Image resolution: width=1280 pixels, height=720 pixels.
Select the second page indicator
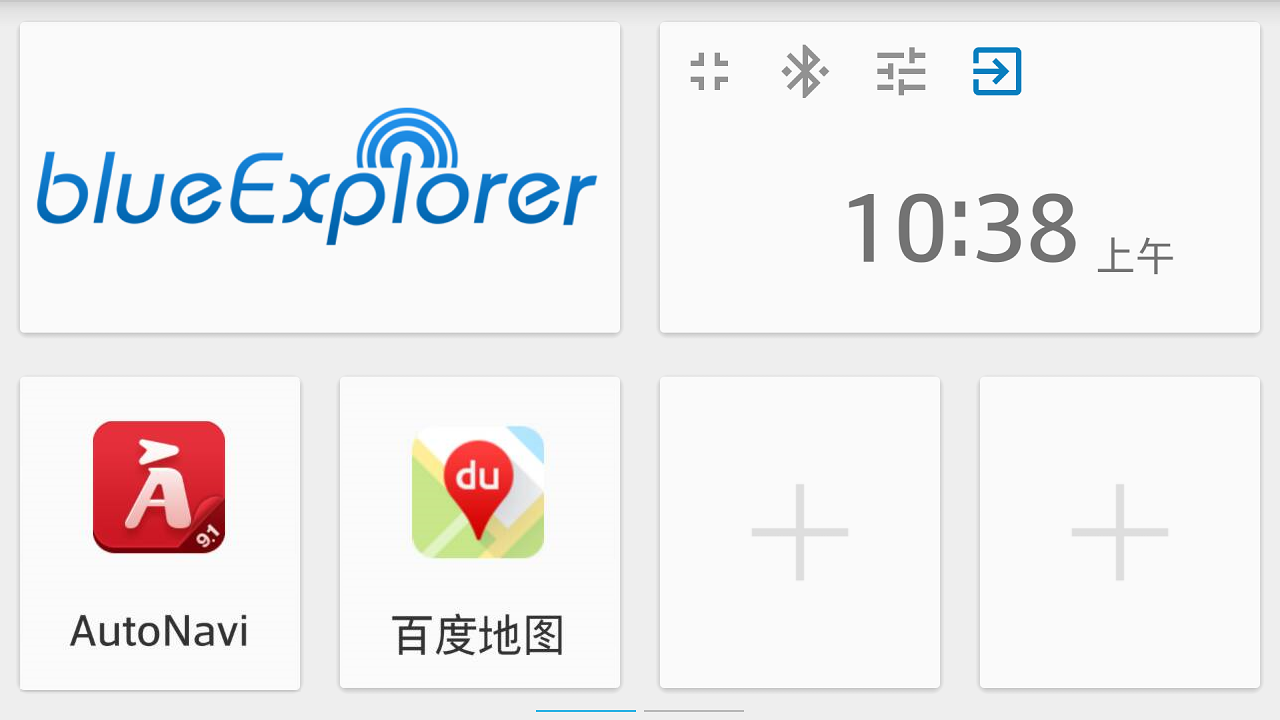click(693, 710)
